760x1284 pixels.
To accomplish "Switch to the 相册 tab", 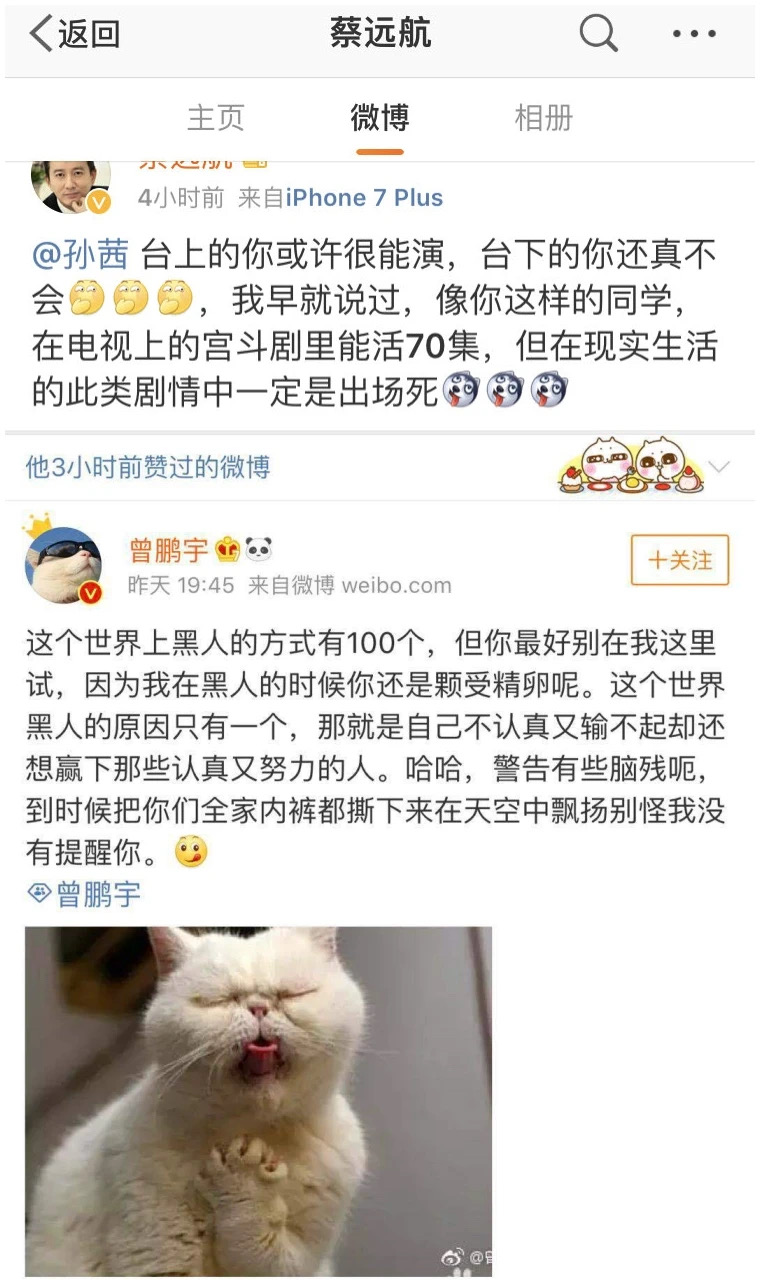I will click(543, 118).
